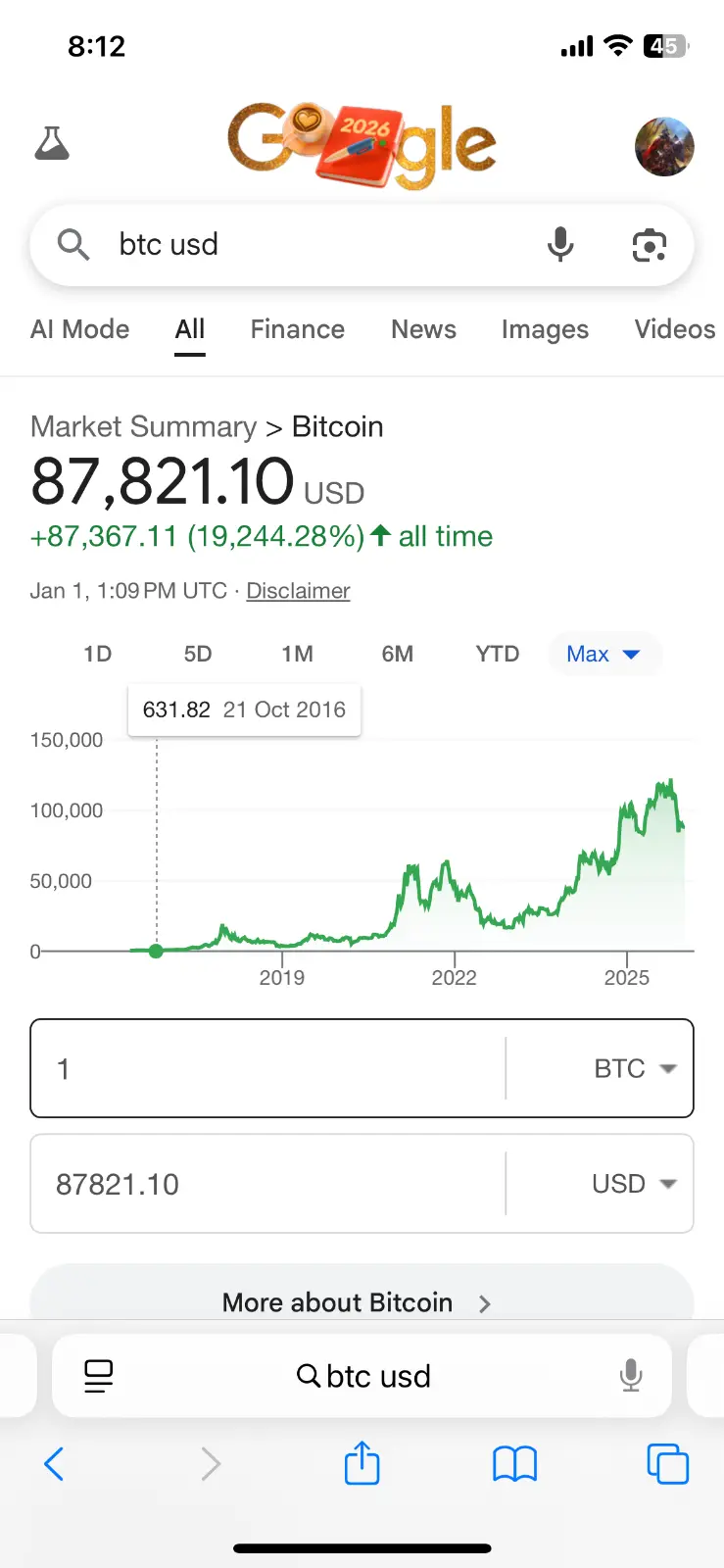
Task: Expand the Max range dropdown
Action: pyautogui.click(x=603, y=654)
